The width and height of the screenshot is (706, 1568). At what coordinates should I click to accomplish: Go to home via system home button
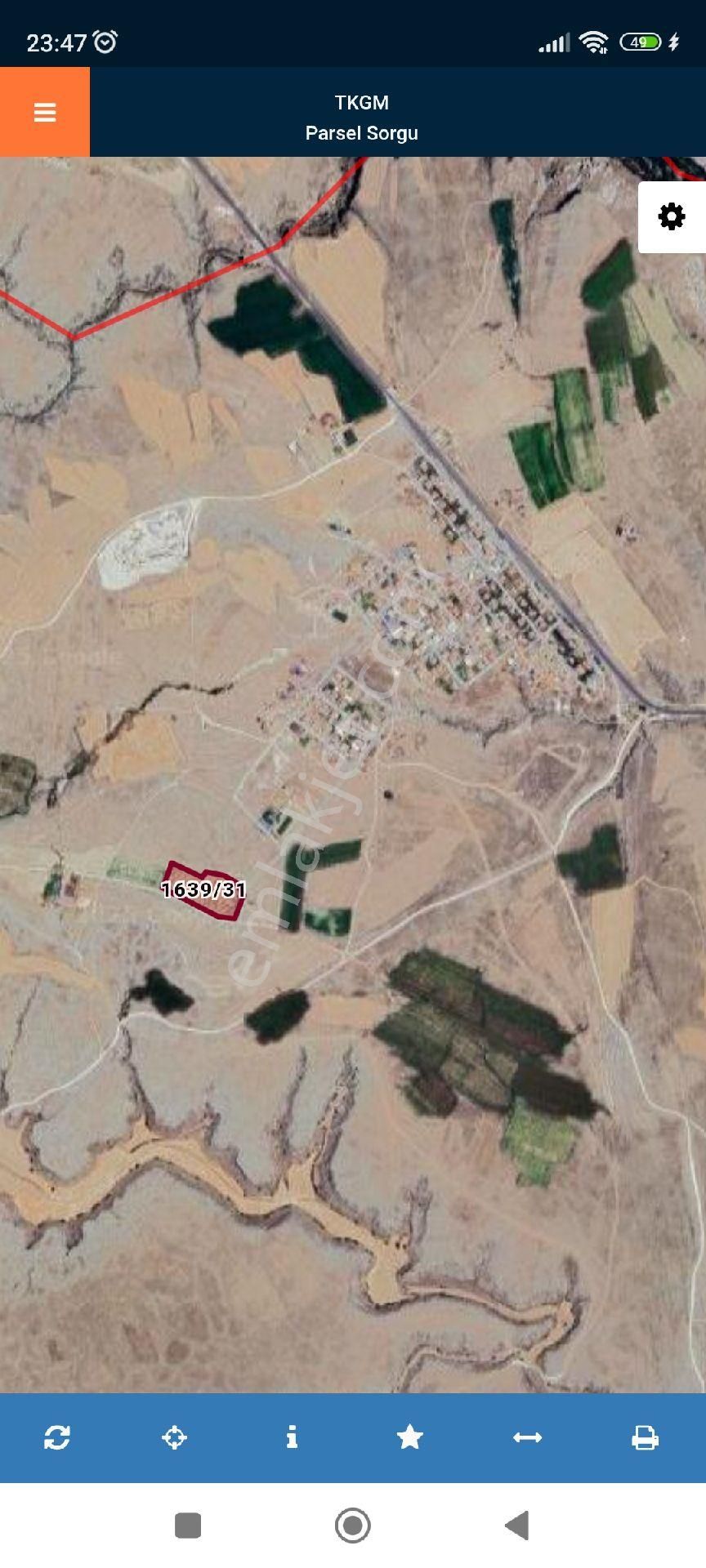click(x=353, y=1525)
